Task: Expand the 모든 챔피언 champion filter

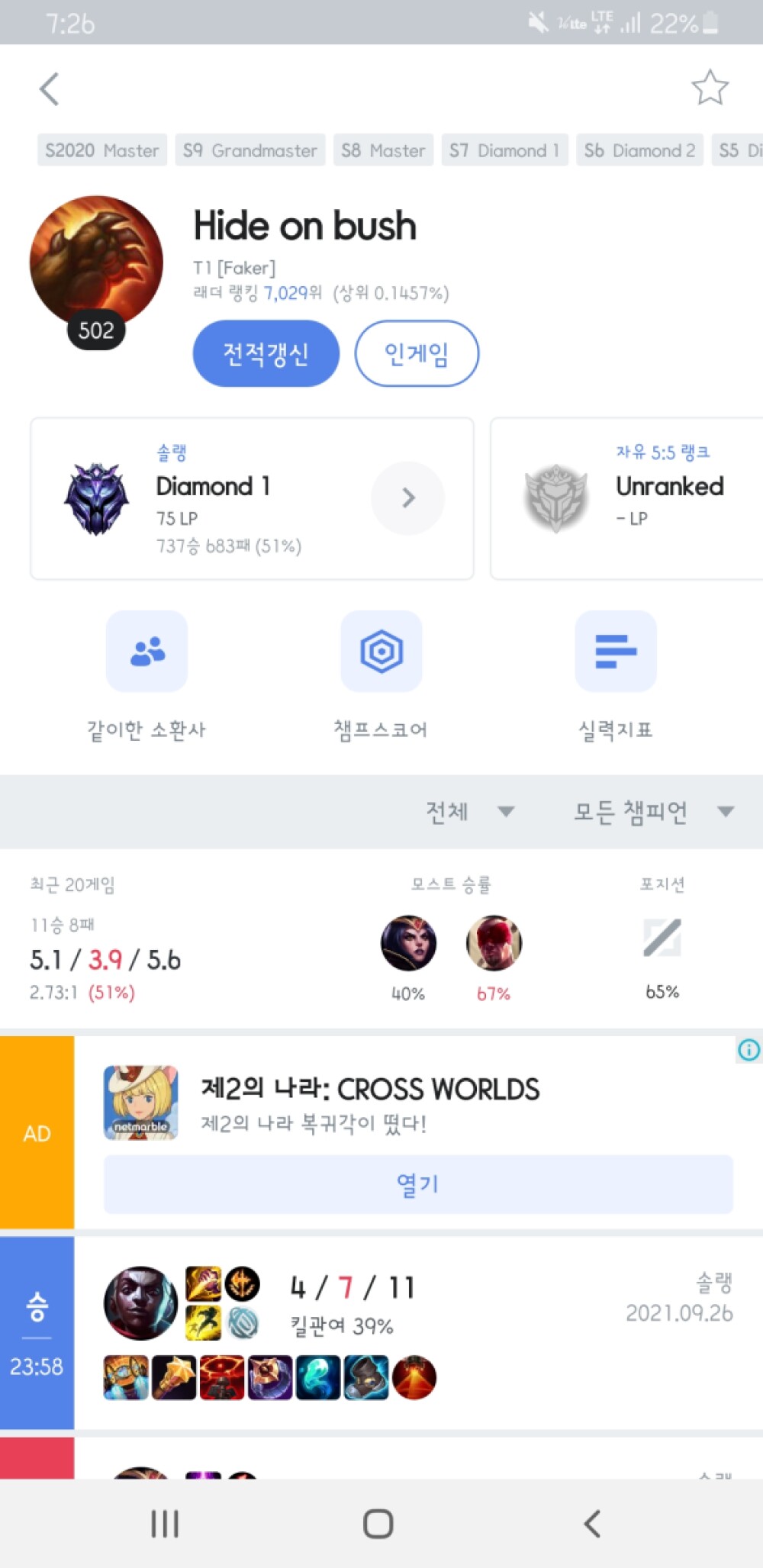Action: [x=654, y=812]
